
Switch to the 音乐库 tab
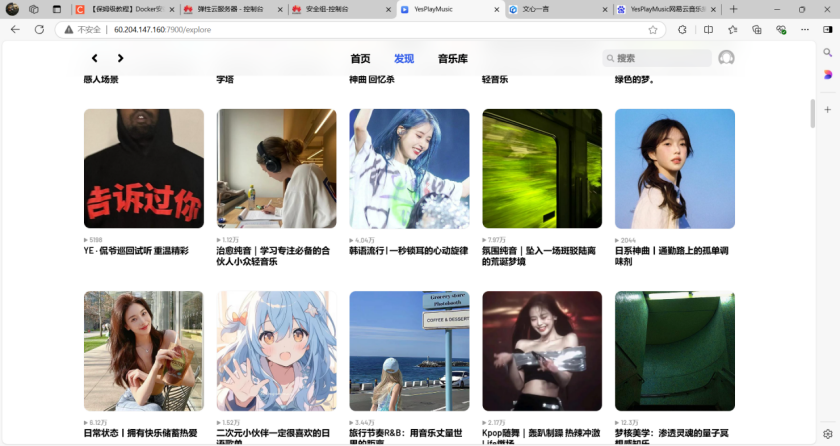coord(452,59)
